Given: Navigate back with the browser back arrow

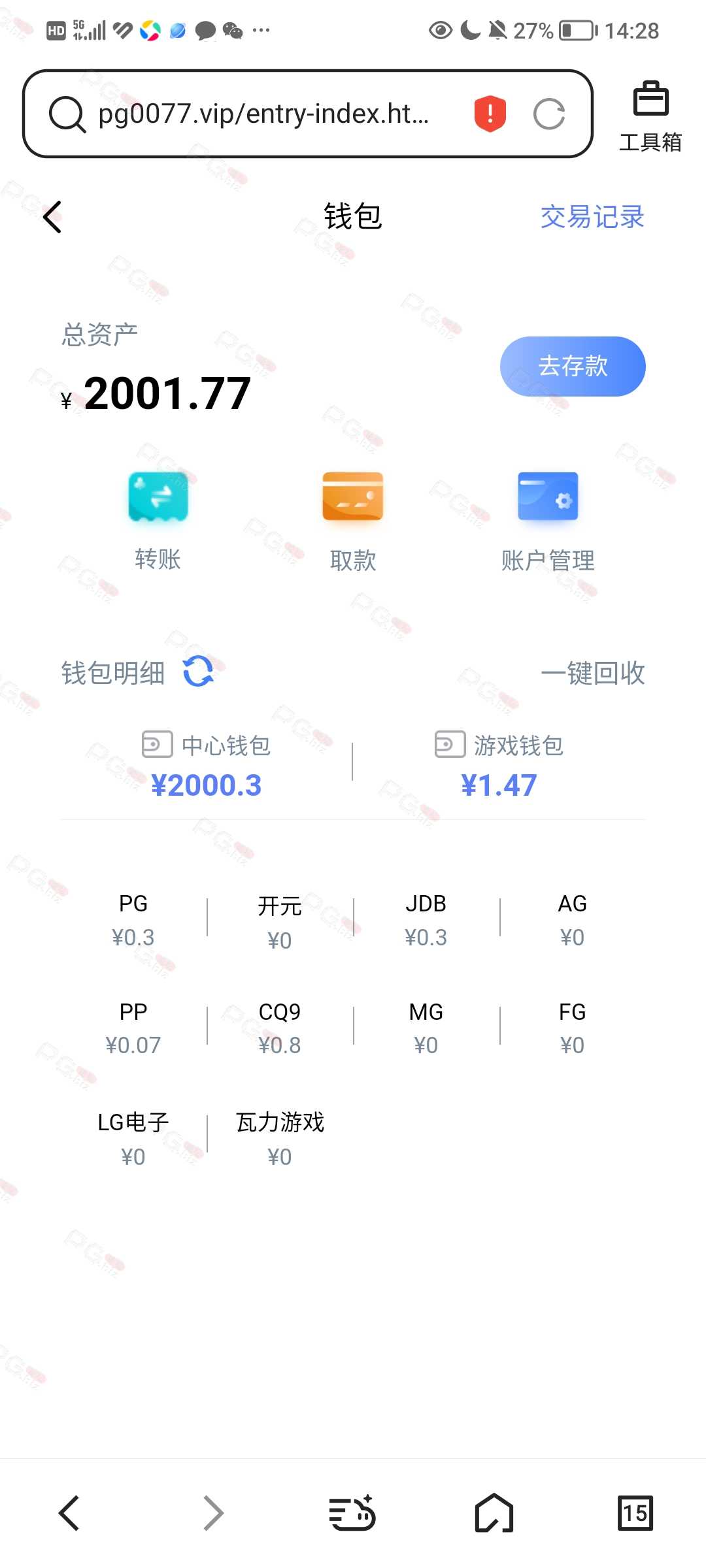Looking at the screenshot, I should 69,1512.
